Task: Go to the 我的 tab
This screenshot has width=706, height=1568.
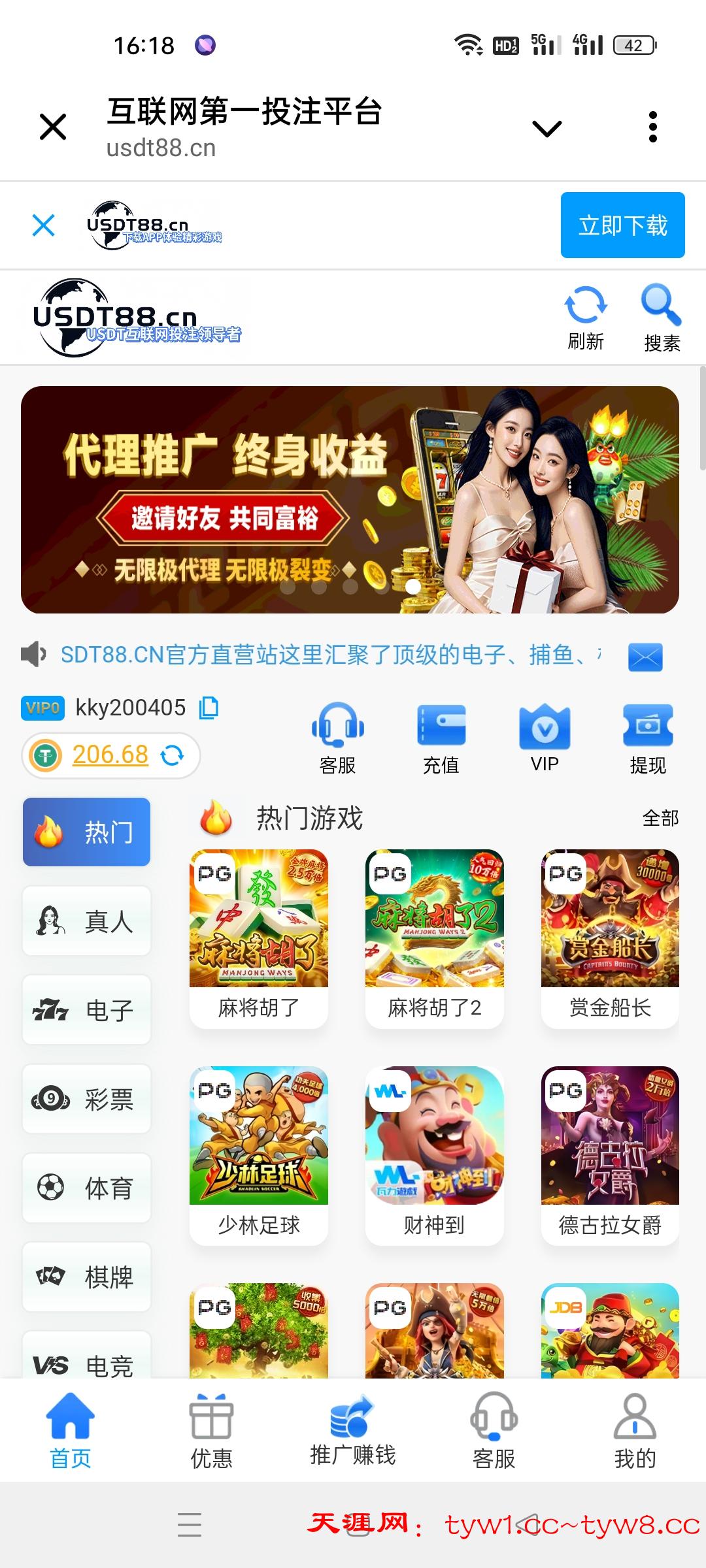Action: click(635, 1431)
